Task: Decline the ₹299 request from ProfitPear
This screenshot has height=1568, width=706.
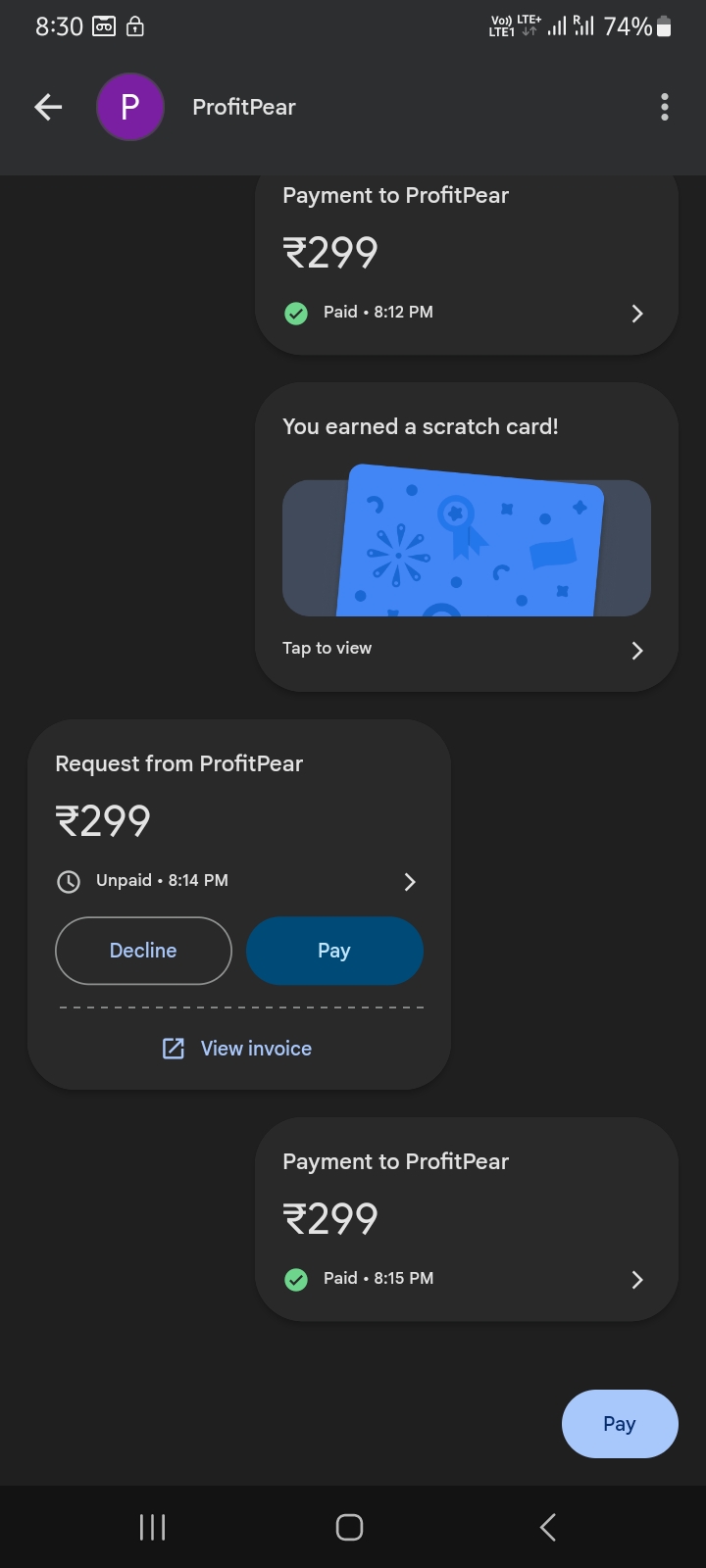Action: [x=143, y=951]
